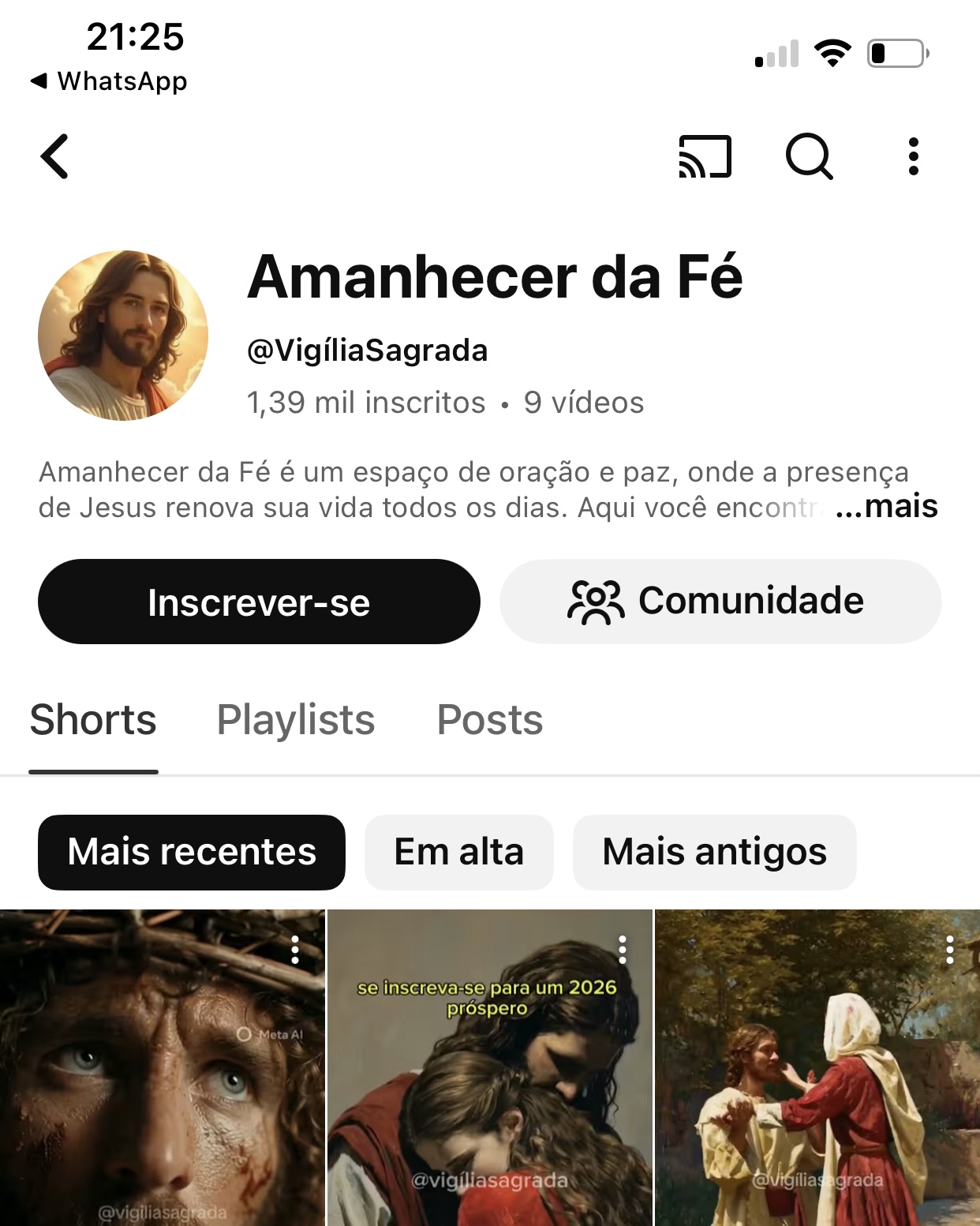This screenshot has height=1226, width=980.
Task: Open the Comunidade section
Action: tap(720, 602)
